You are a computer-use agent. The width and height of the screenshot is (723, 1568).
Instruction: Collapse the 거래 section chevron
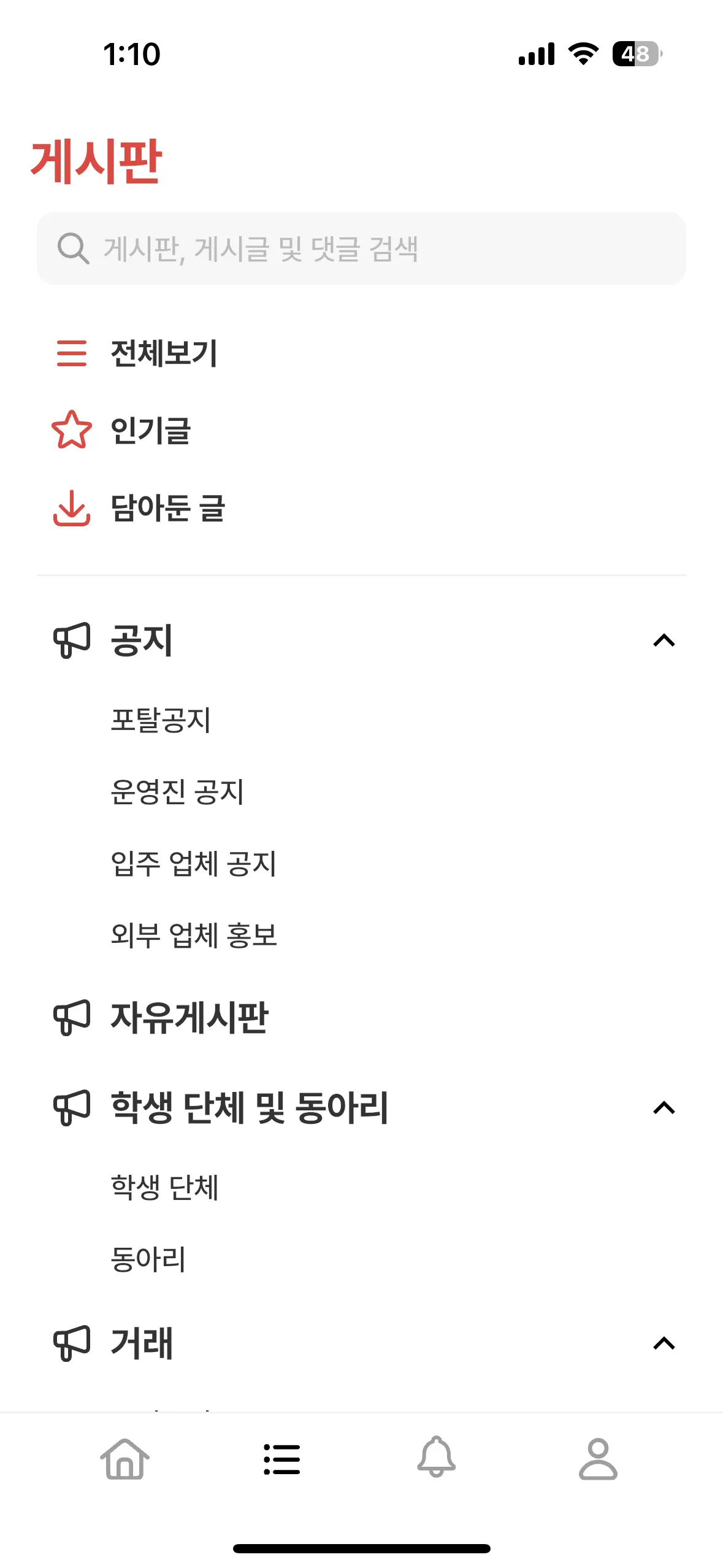pos(664,1343)
